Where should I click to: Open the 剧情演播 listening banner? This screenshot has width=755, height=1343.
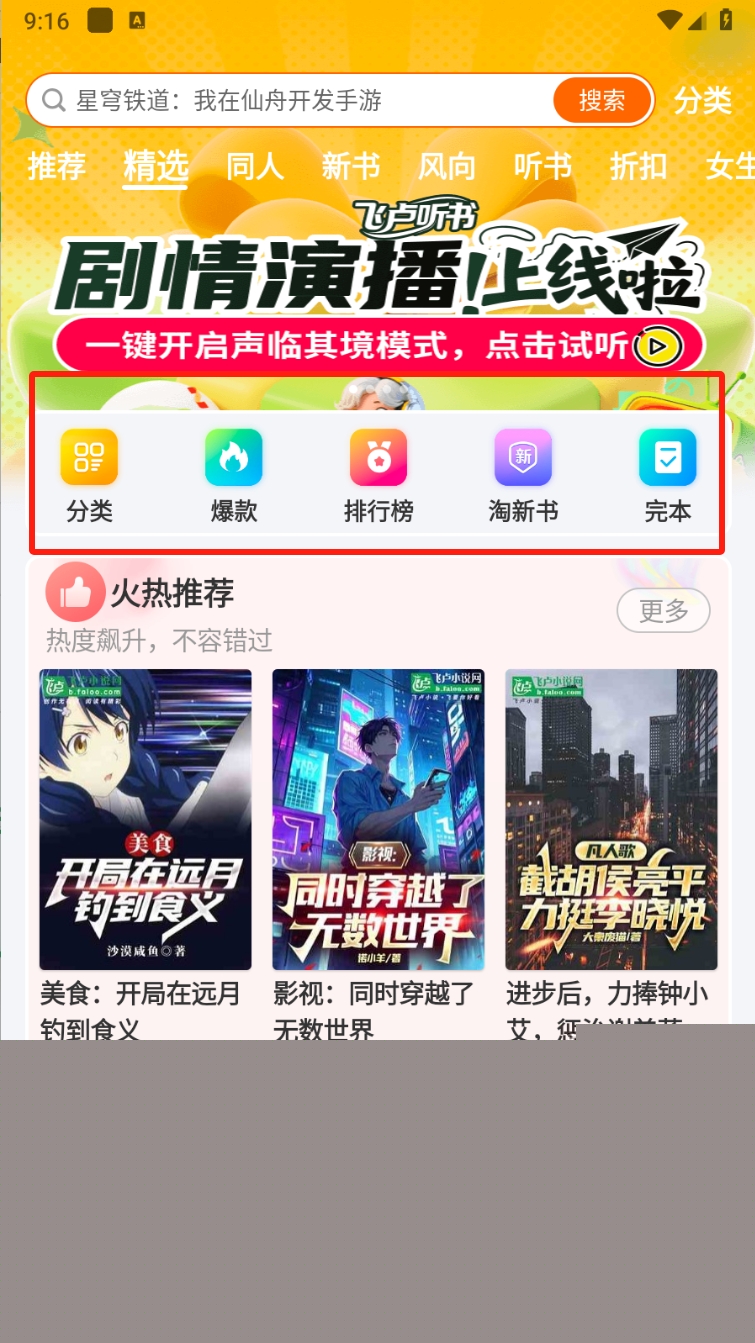point(378,285)
